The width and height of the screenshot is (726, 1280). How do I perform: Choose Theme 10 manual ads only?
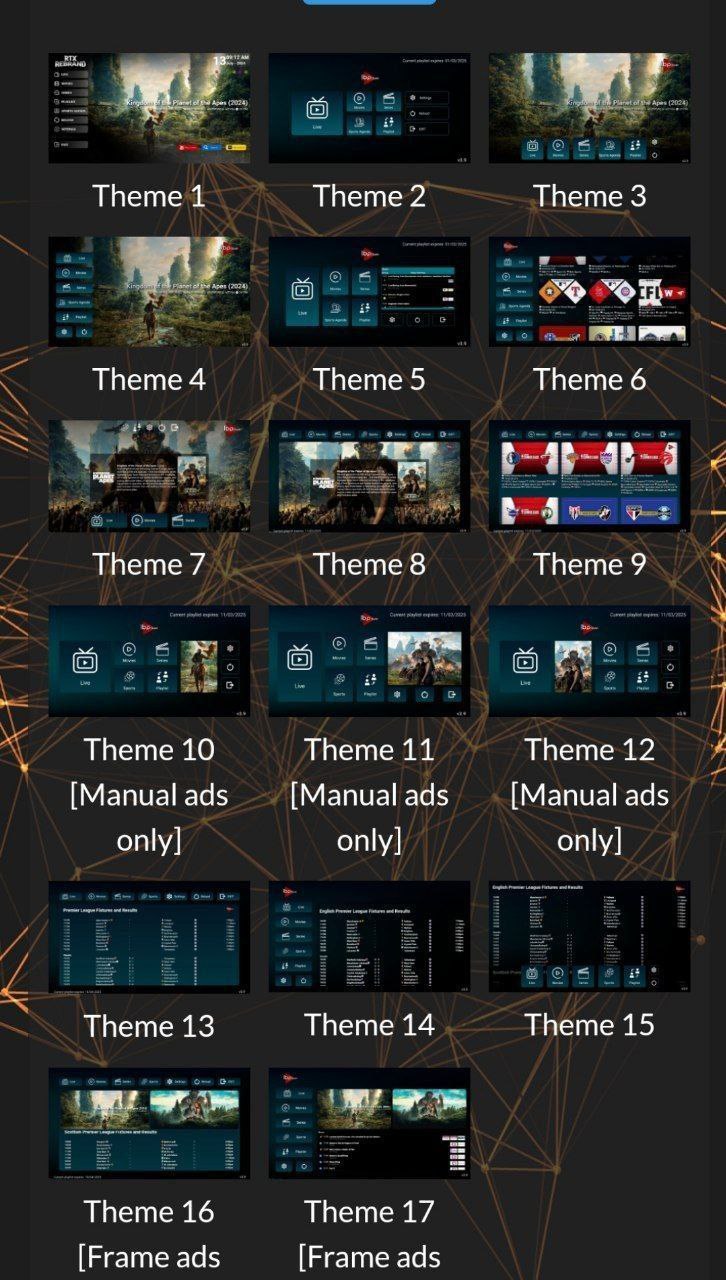pyautogui.click(x=149, y=661)
